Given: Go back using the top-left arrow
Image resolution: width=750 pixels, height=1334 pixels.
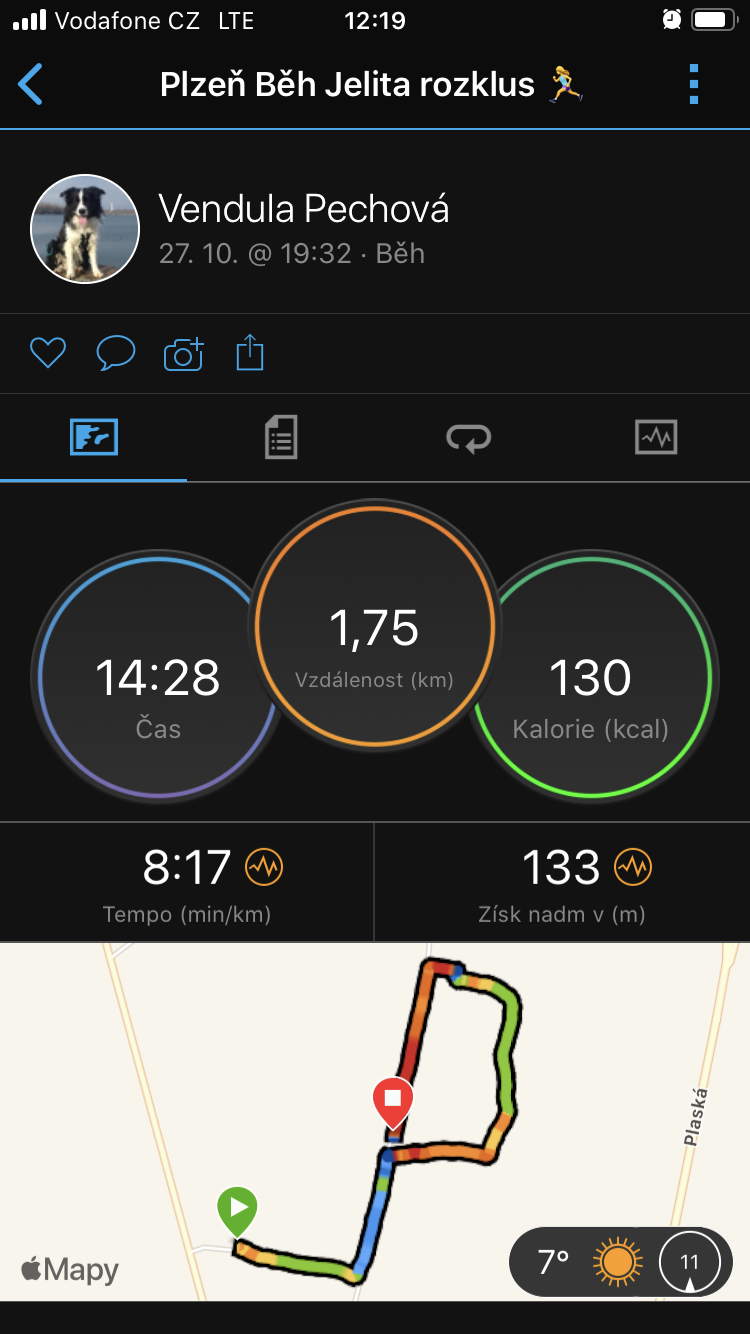Looking at the screenshot, I should [31, 85].
